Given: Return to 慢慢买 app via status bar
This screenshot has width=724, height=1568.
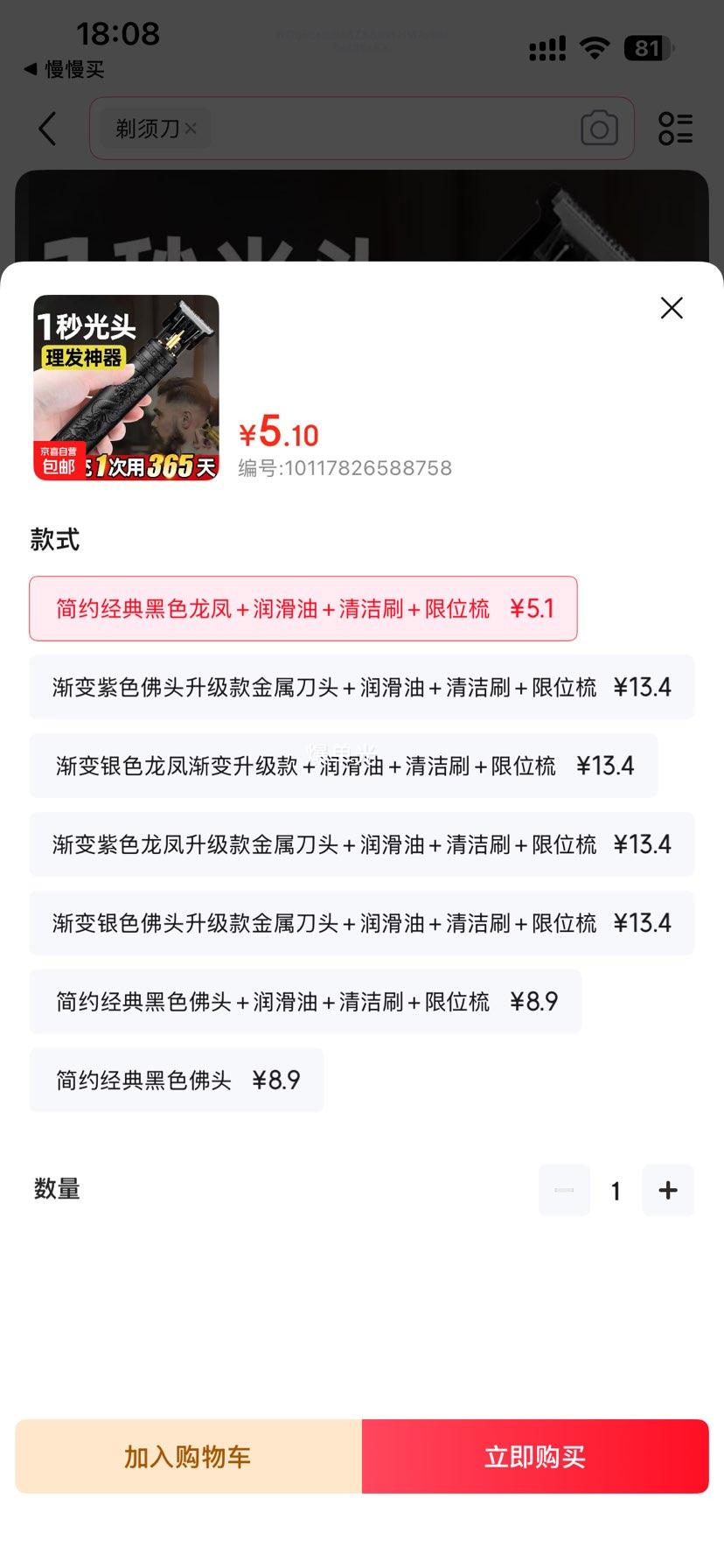Looking at the screenshot, I should click(64, 69).
